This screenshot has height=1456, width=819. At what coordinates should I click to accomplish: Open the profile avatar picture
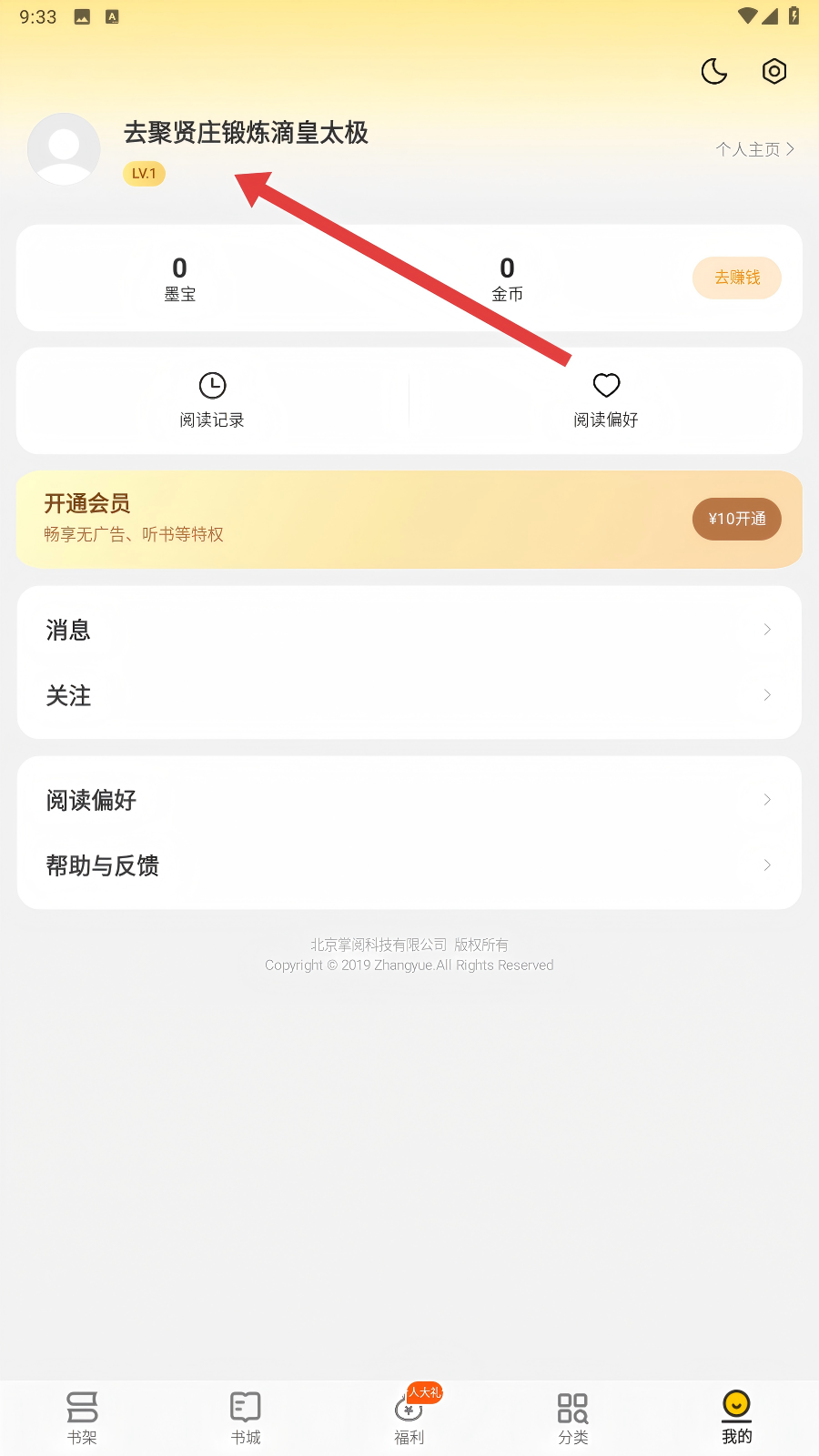point(64,149)
